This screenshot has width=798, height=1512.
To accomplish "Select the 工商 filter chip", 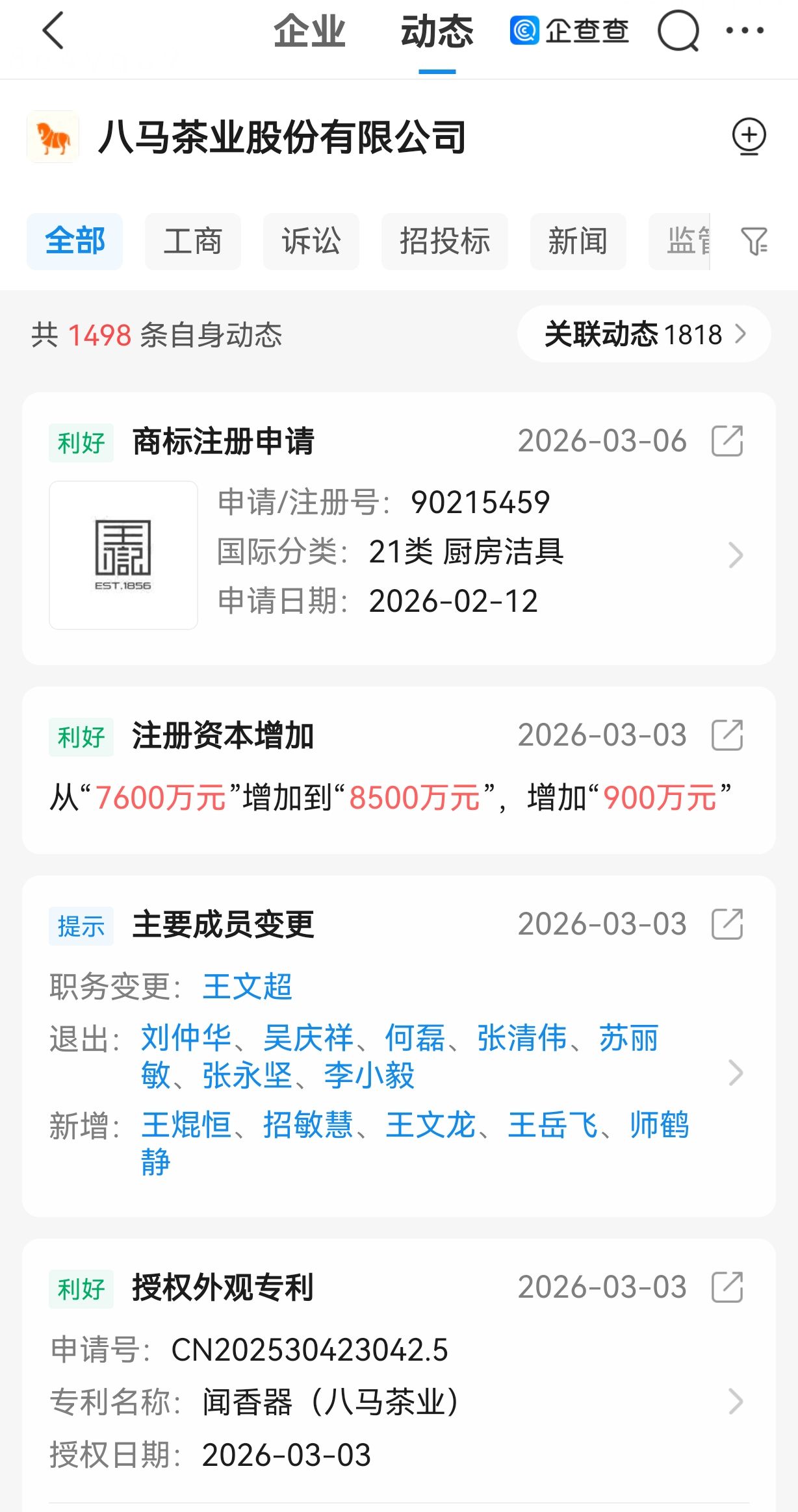I will (x=192, y=241).
